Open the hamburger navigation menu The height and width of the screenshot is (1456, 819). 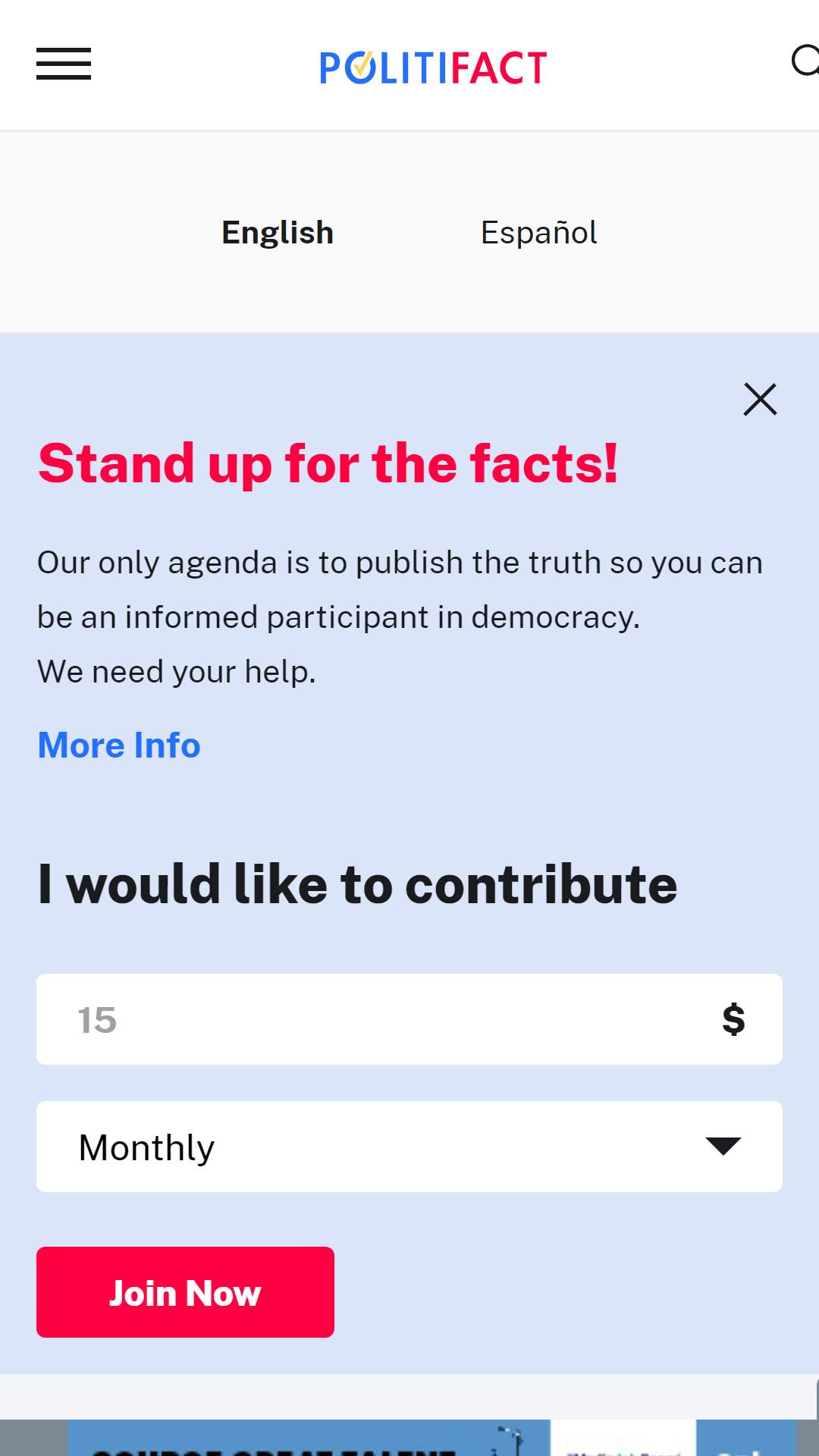64,64
